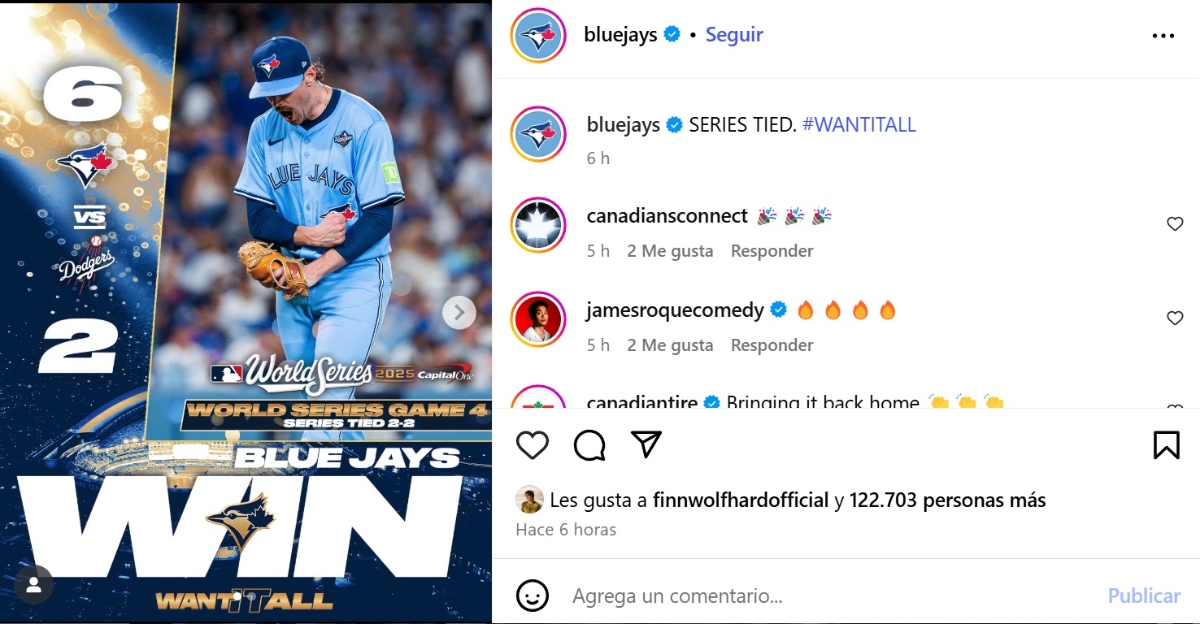The width and height of the screenshot is (1200, 624).
Task: Like the canadiansconnect comment
Action: pos(1175,224)
